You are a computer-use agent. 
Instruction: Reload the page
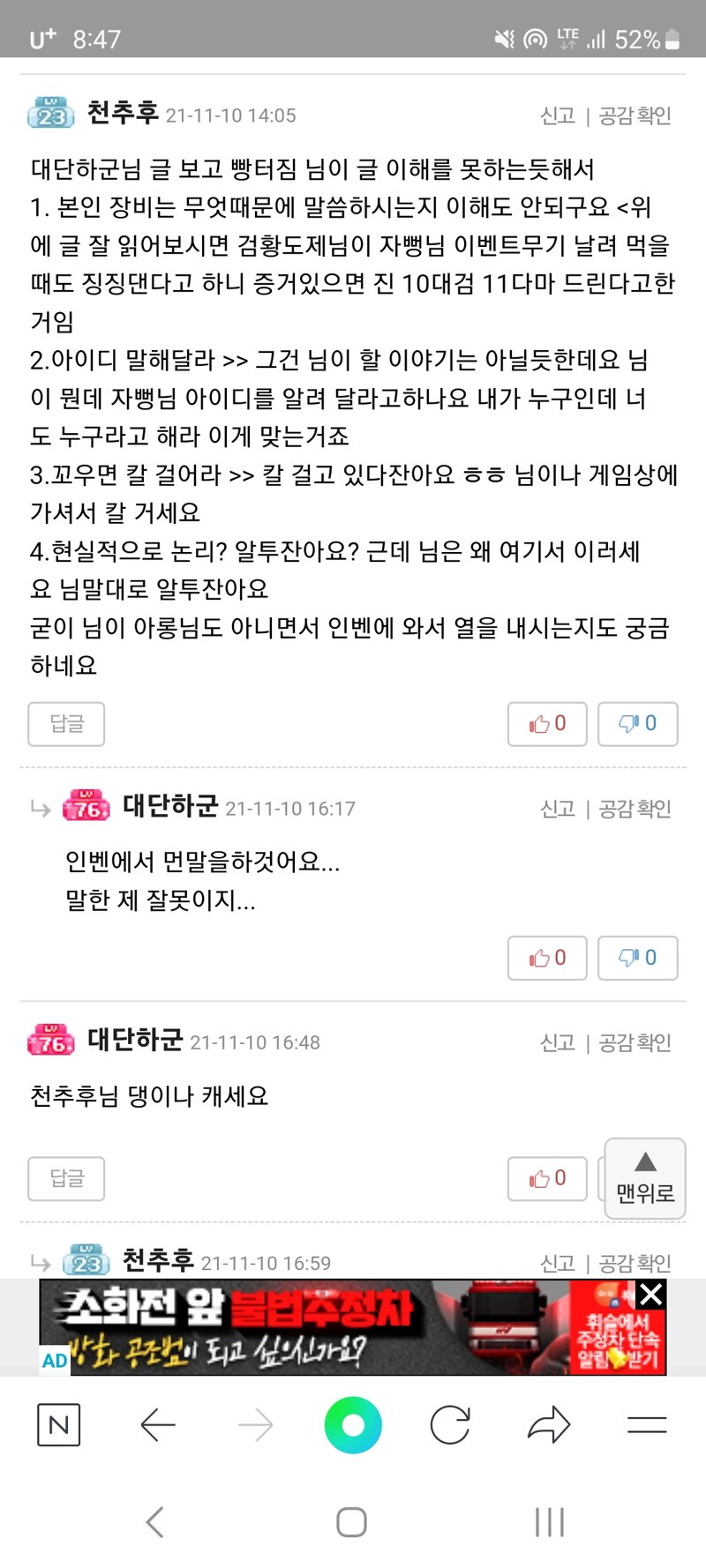coord(450,1424)
